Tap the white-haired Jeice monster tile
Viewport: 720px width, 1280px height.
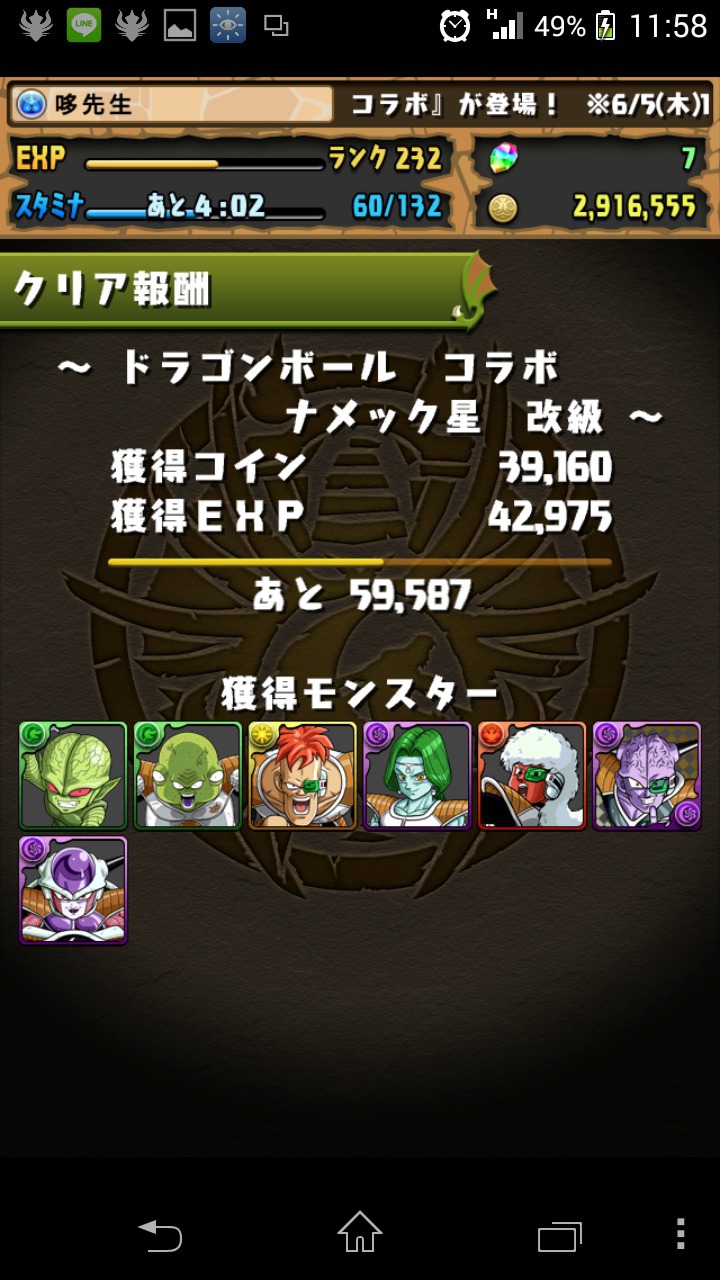pos(532,776)
